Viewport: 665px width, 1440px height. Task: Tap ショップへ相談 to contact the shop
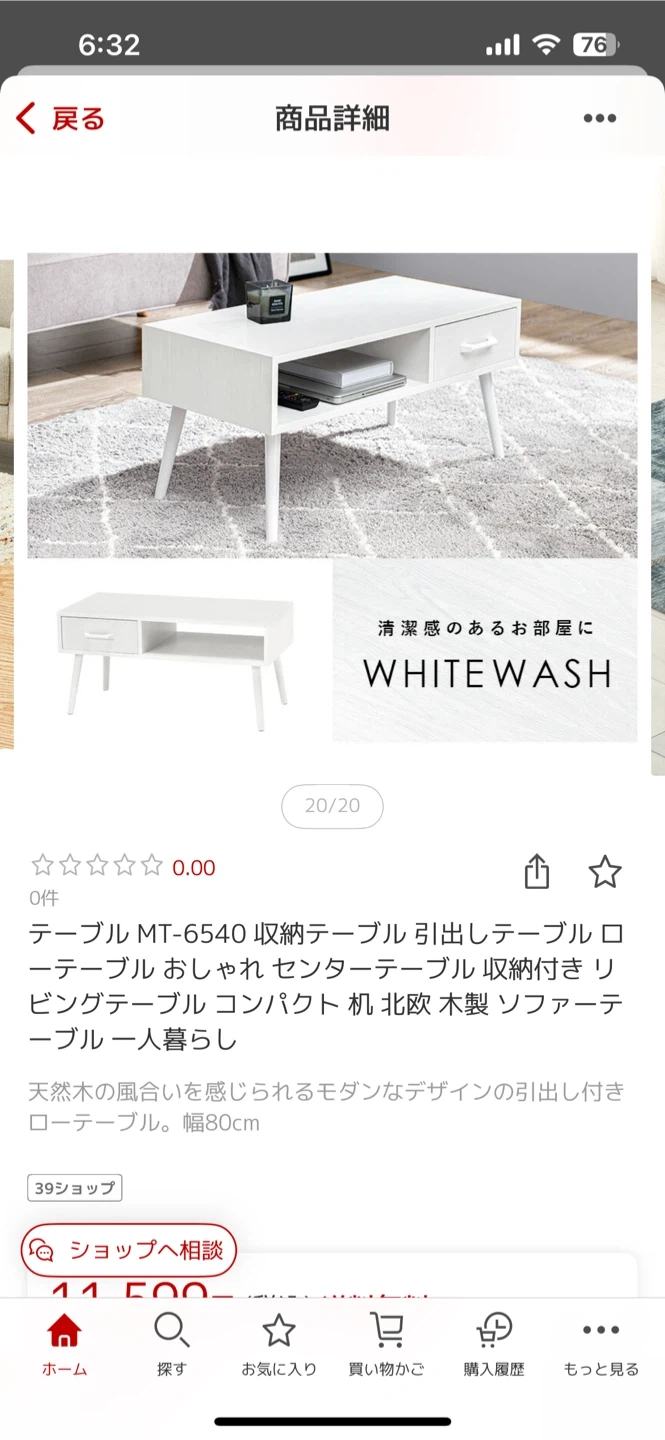pyautogui.click(x=129, y=1250)
